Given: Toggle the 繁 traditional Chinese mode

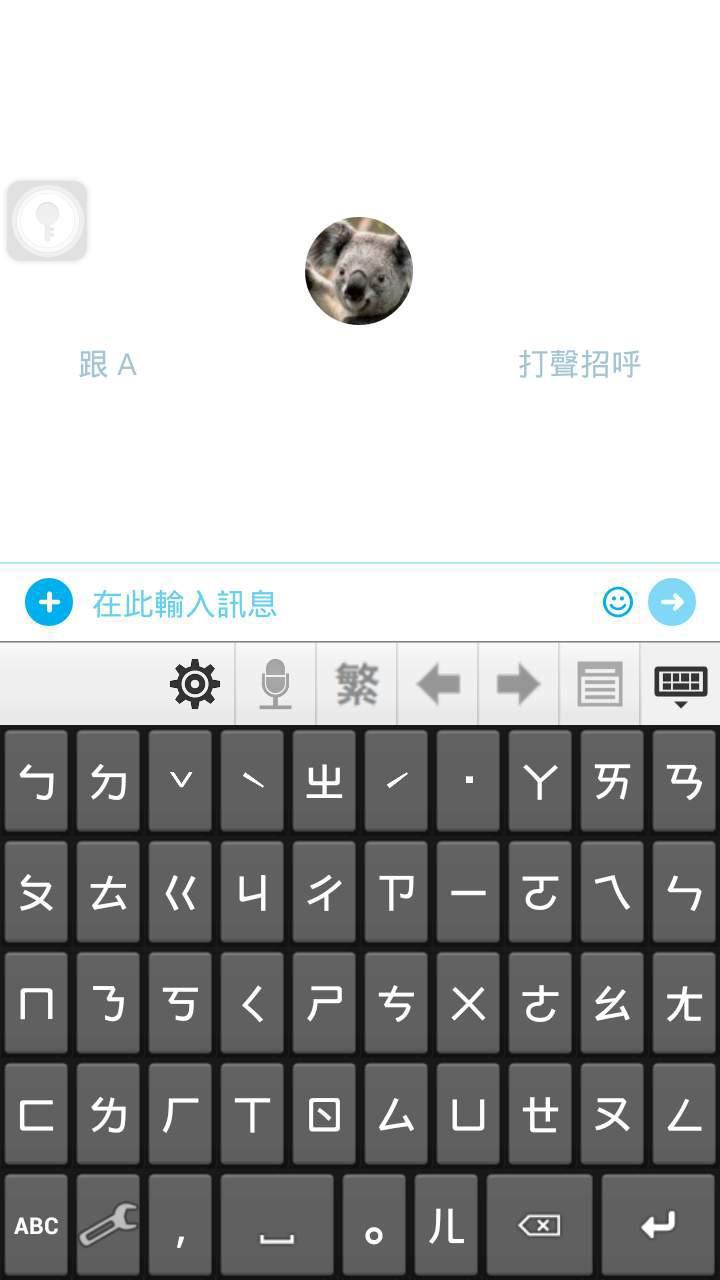Looking at the screenshot, I should (x=357, y=684).
